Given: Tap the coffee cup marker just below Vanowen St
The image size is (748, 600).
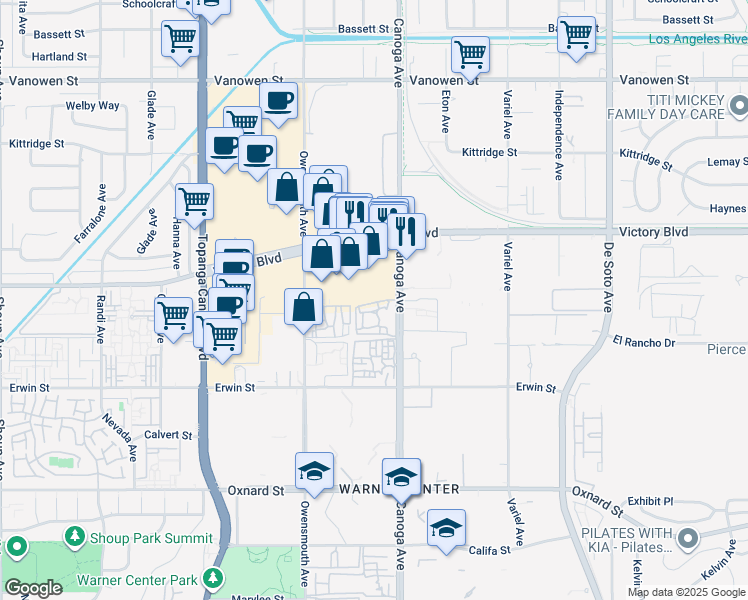Looking at the screenshot, I should (x=279, y=102).
